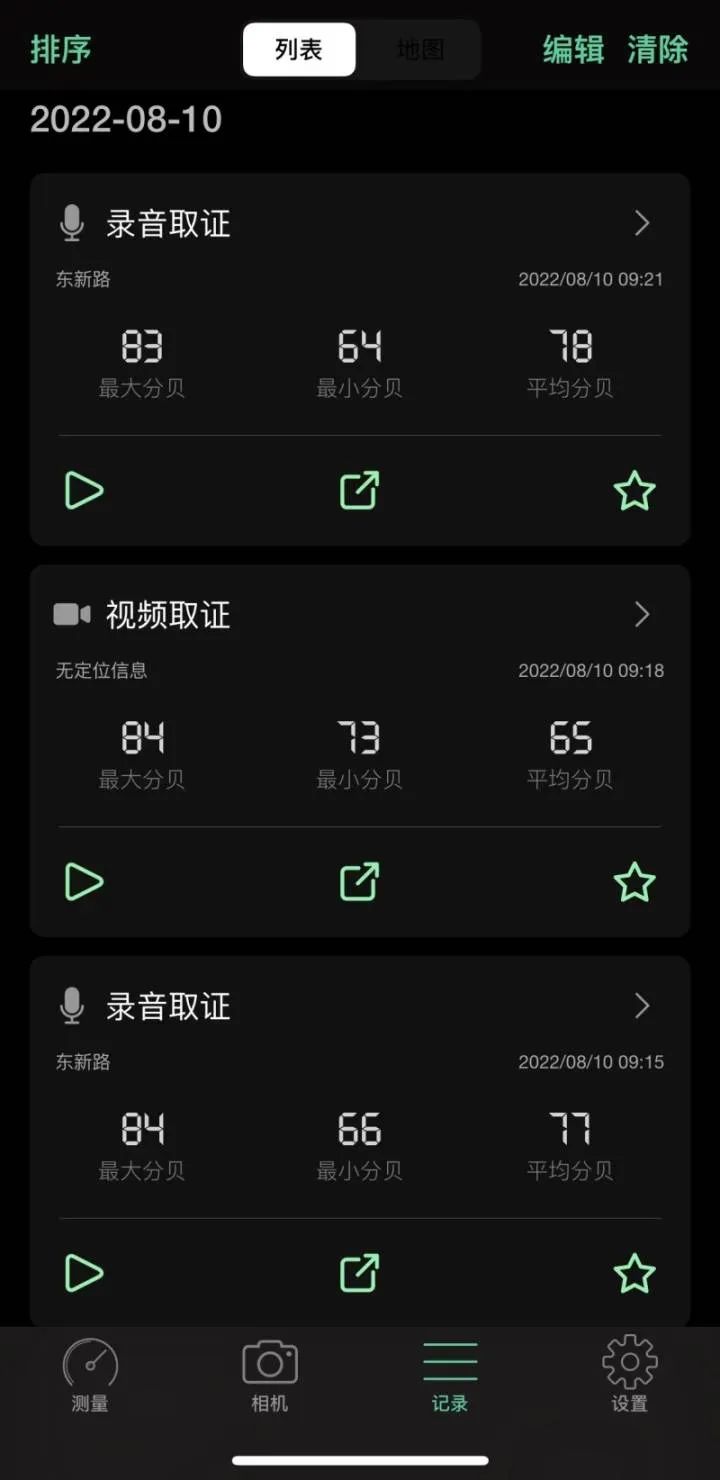This screenshot has width=720, height=1480.
Task: Open details of 09:21 录音取证
Action: [642, 224]
